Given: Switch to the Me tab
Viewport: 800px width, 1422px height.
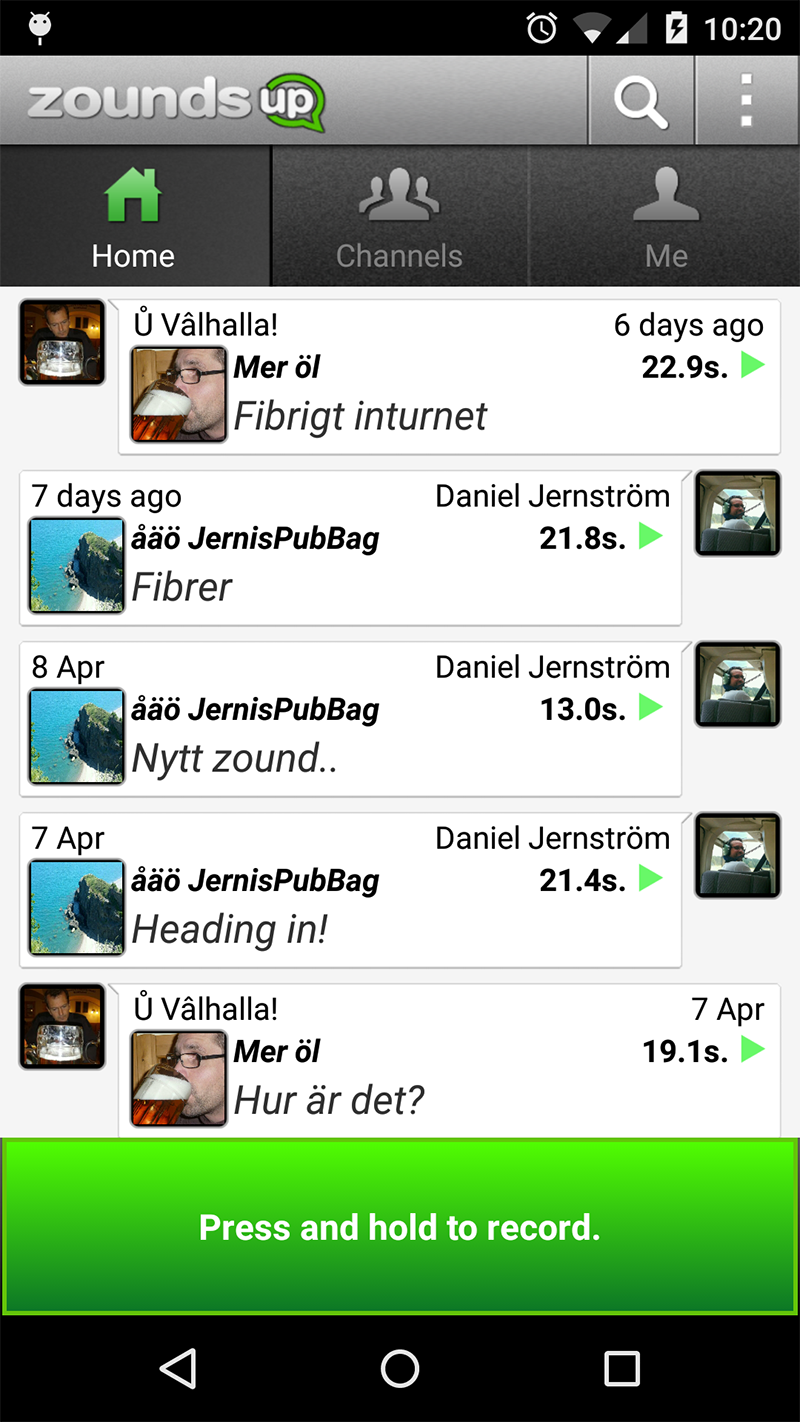Looking at the screenshot, I should [x=666, y=217].
